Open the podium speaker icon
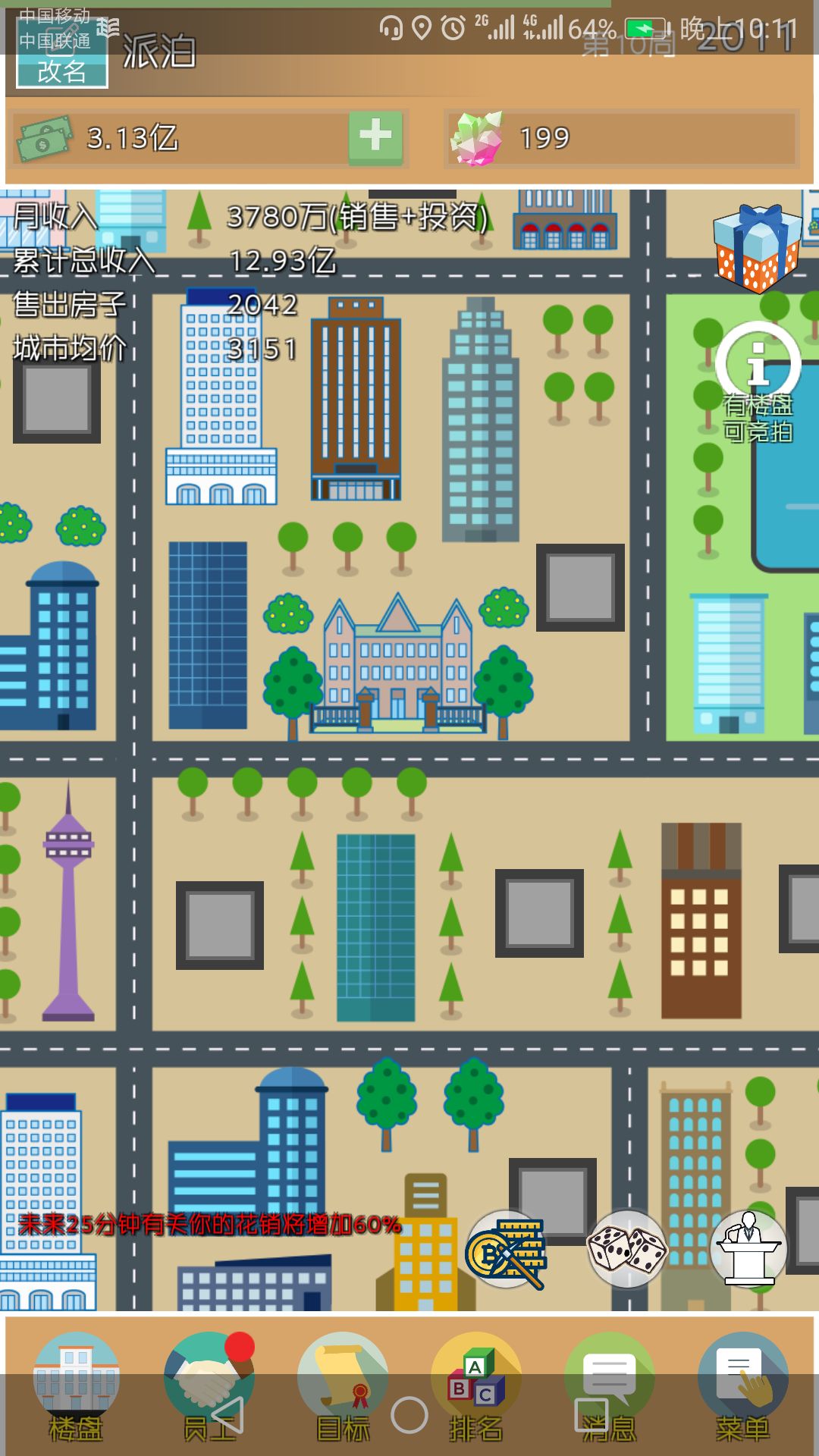The height and width of the screenshot is (1456, 819). tap(748, 1249)
